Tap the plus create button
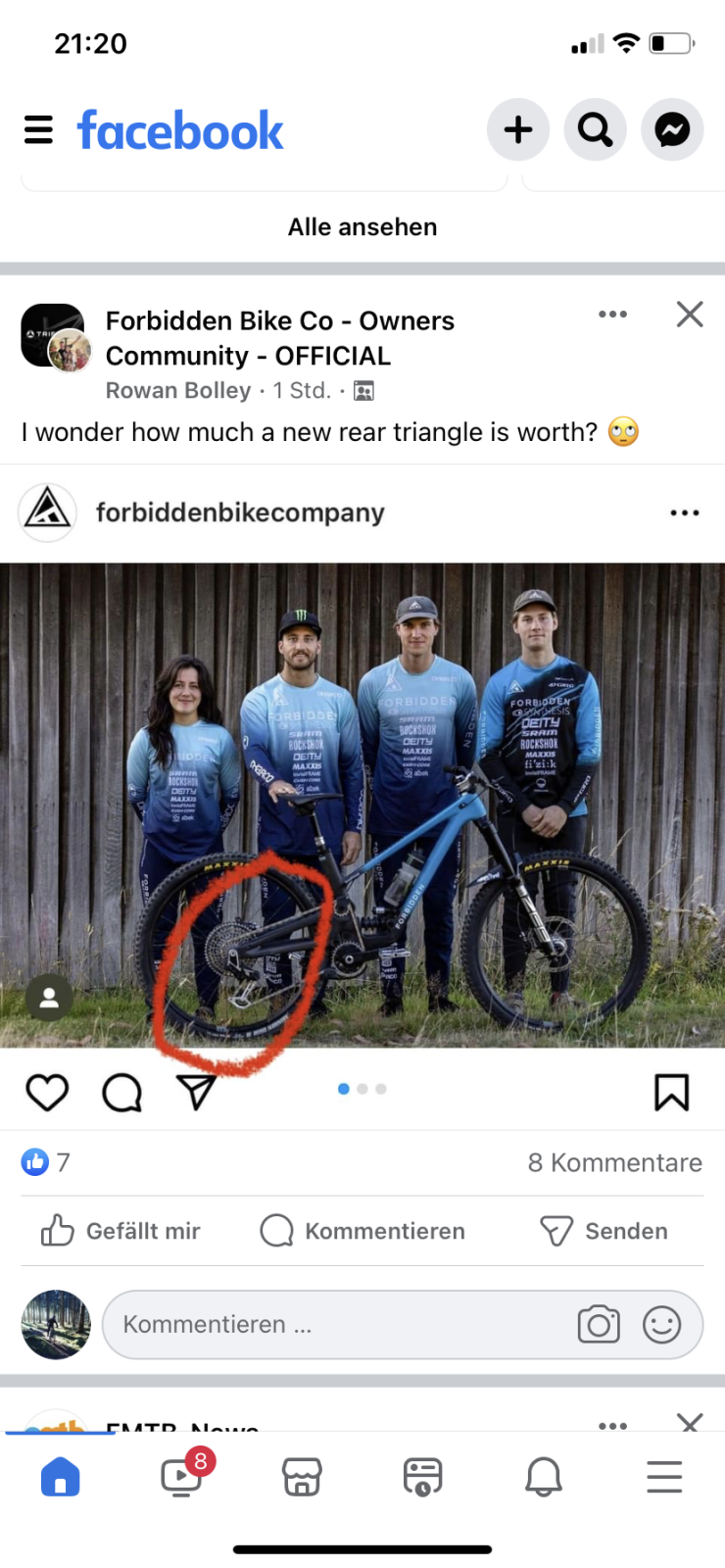Viewport: 725px width, 1568px height. click(x=518, y=129)
